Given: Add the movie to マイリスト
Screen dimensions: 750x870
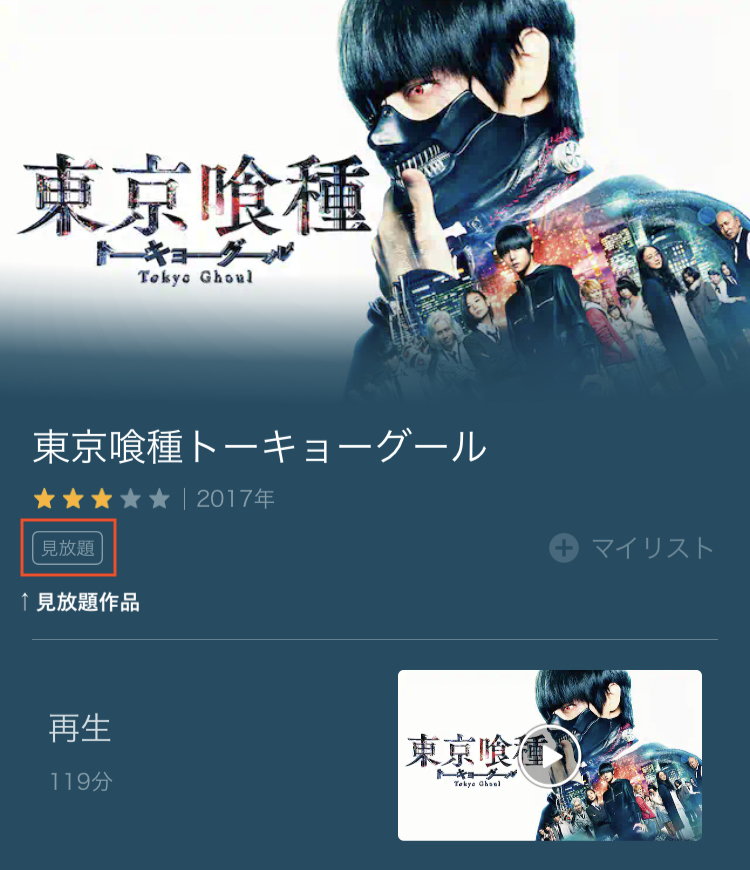Looking at the screenshot, I should tap(632, 548).
